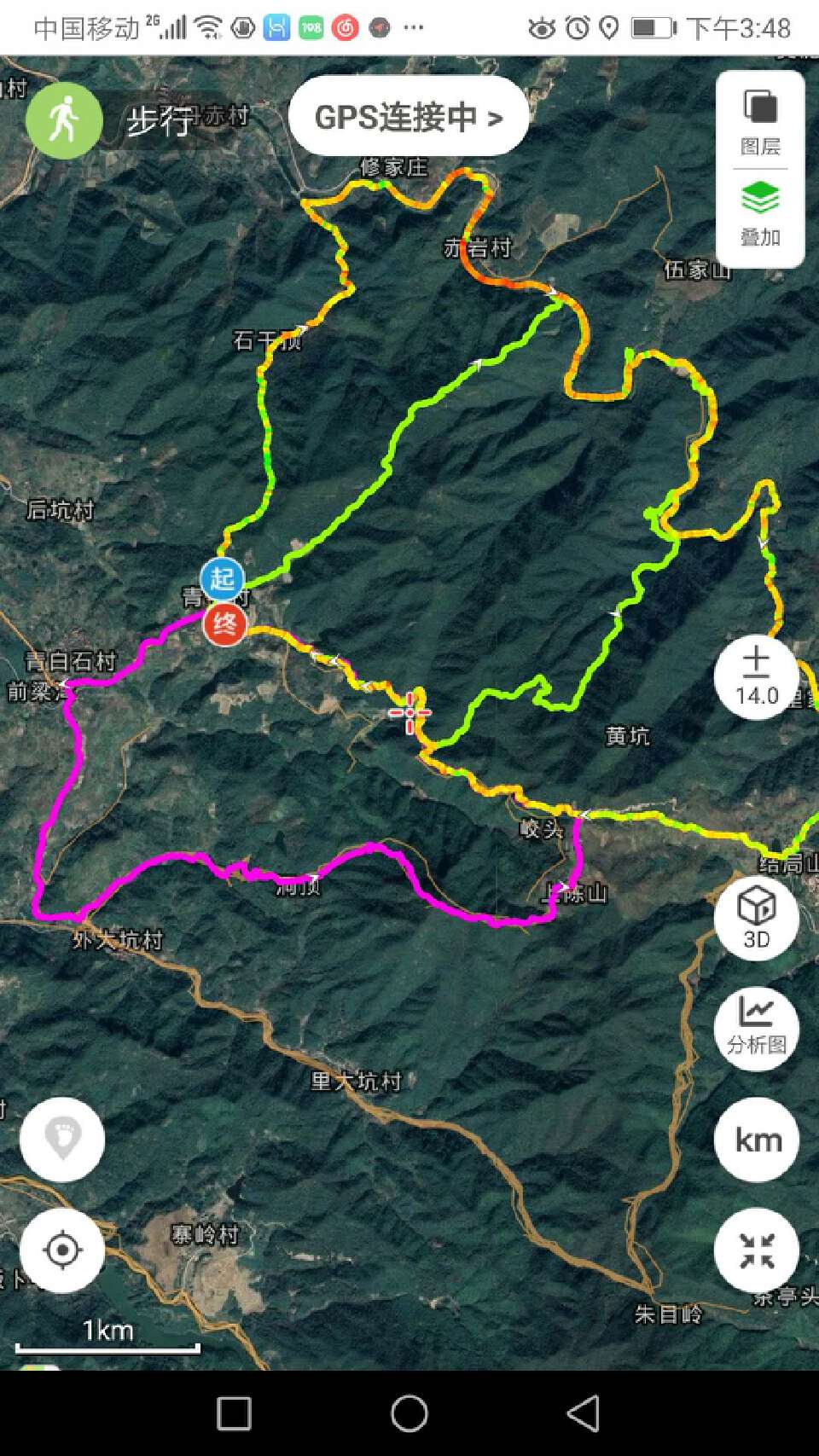The height and width of the screenshot is (1456, 819).
Task: Open recent apps from the navigation bar
Action: 235,1413
